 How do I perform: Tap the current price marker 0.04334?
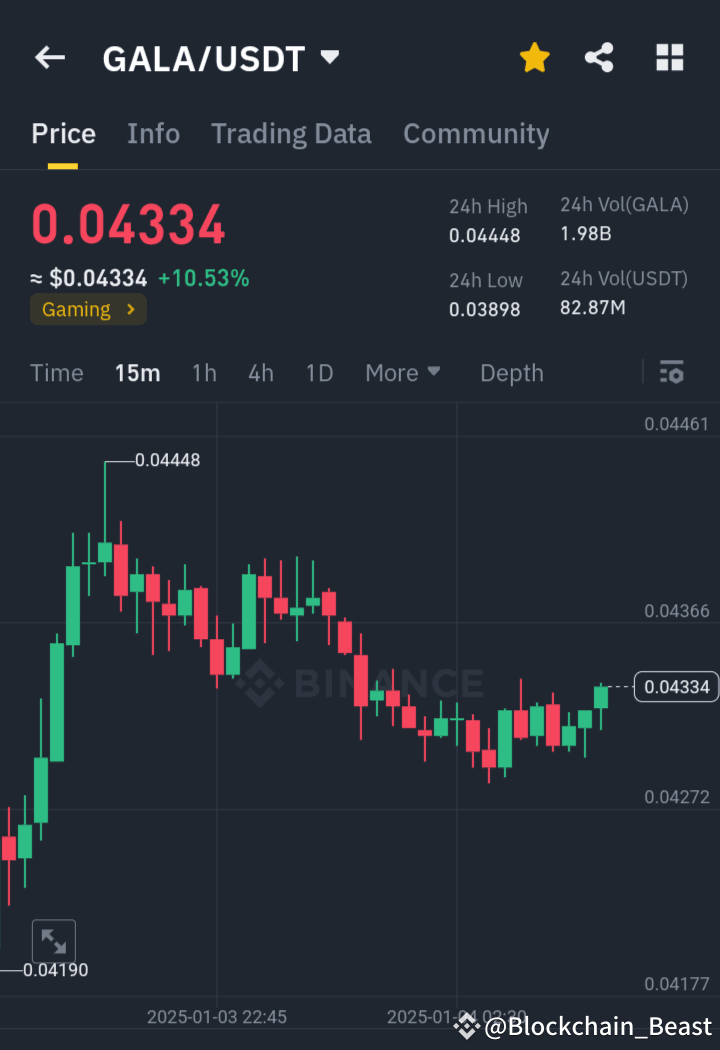pyautogui.click(x=676, y=686)
